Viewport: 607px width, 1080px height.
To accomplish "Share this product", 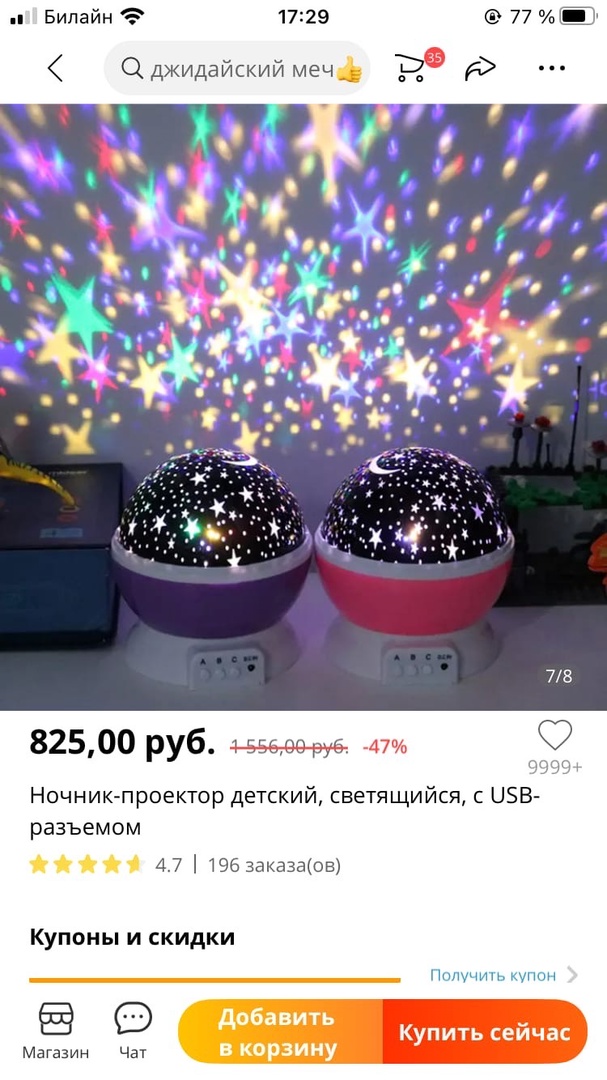I will [480, 68].
